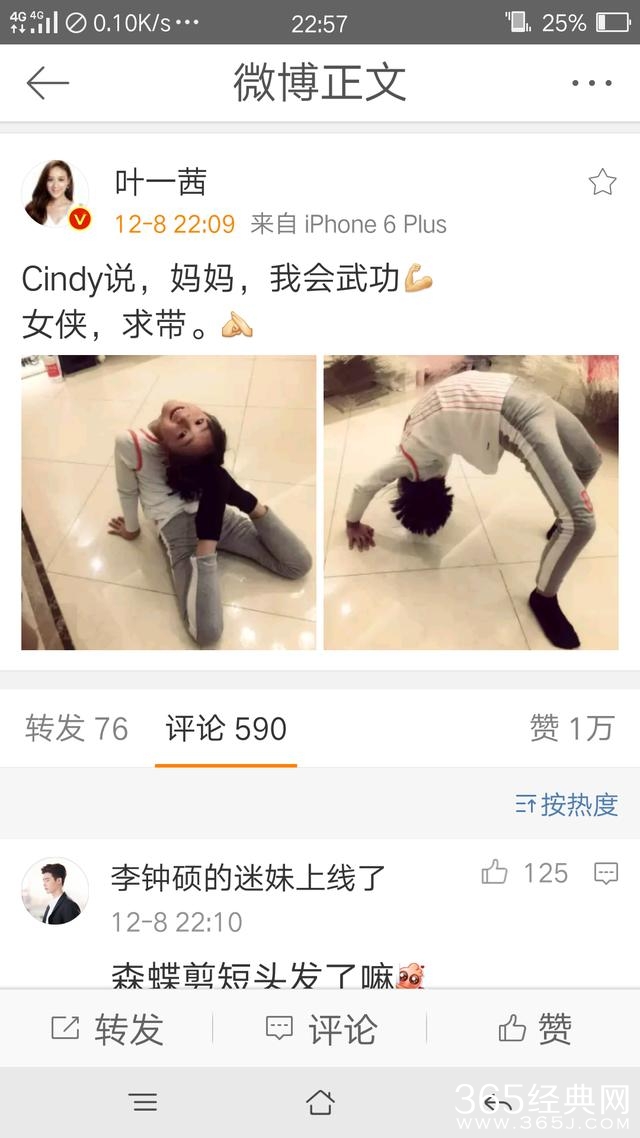
Task: Open the system recent apps menu
Action: click(x=144, y=1102)
